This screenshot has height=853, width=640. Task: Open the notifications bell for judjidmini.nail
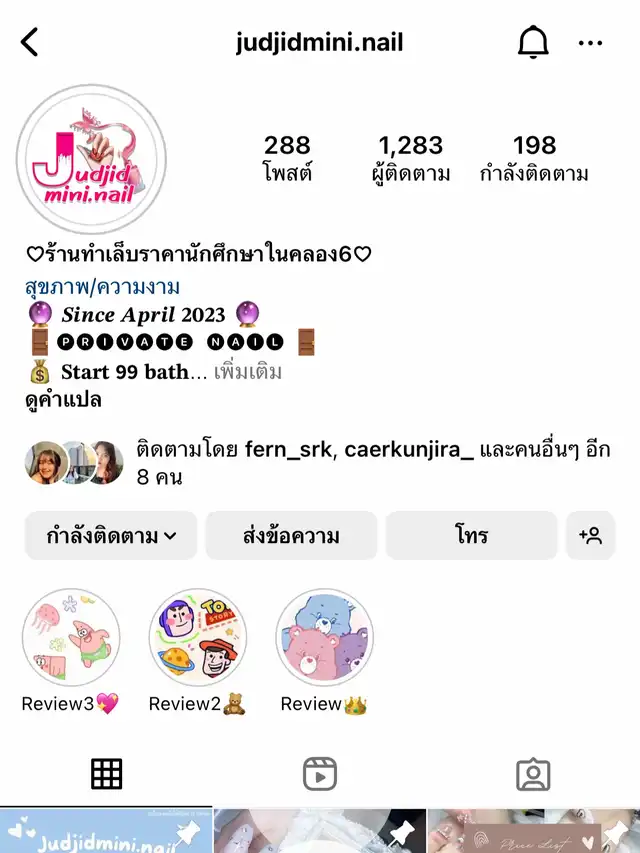(x=533, y=43)
